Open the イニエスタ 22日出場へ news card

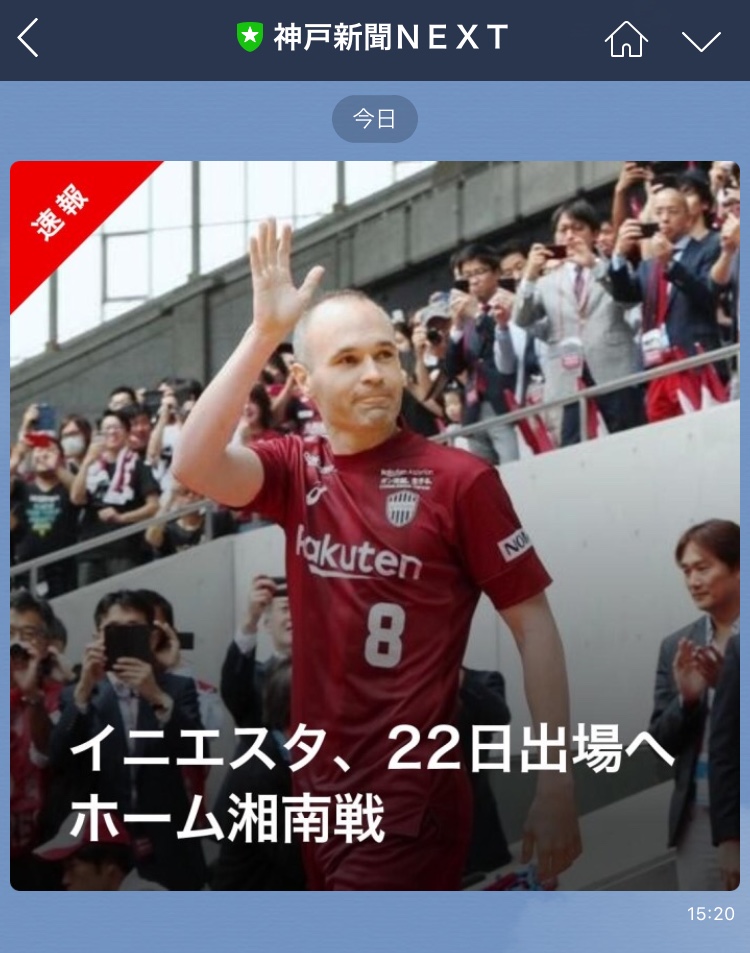tap(375, 525)
